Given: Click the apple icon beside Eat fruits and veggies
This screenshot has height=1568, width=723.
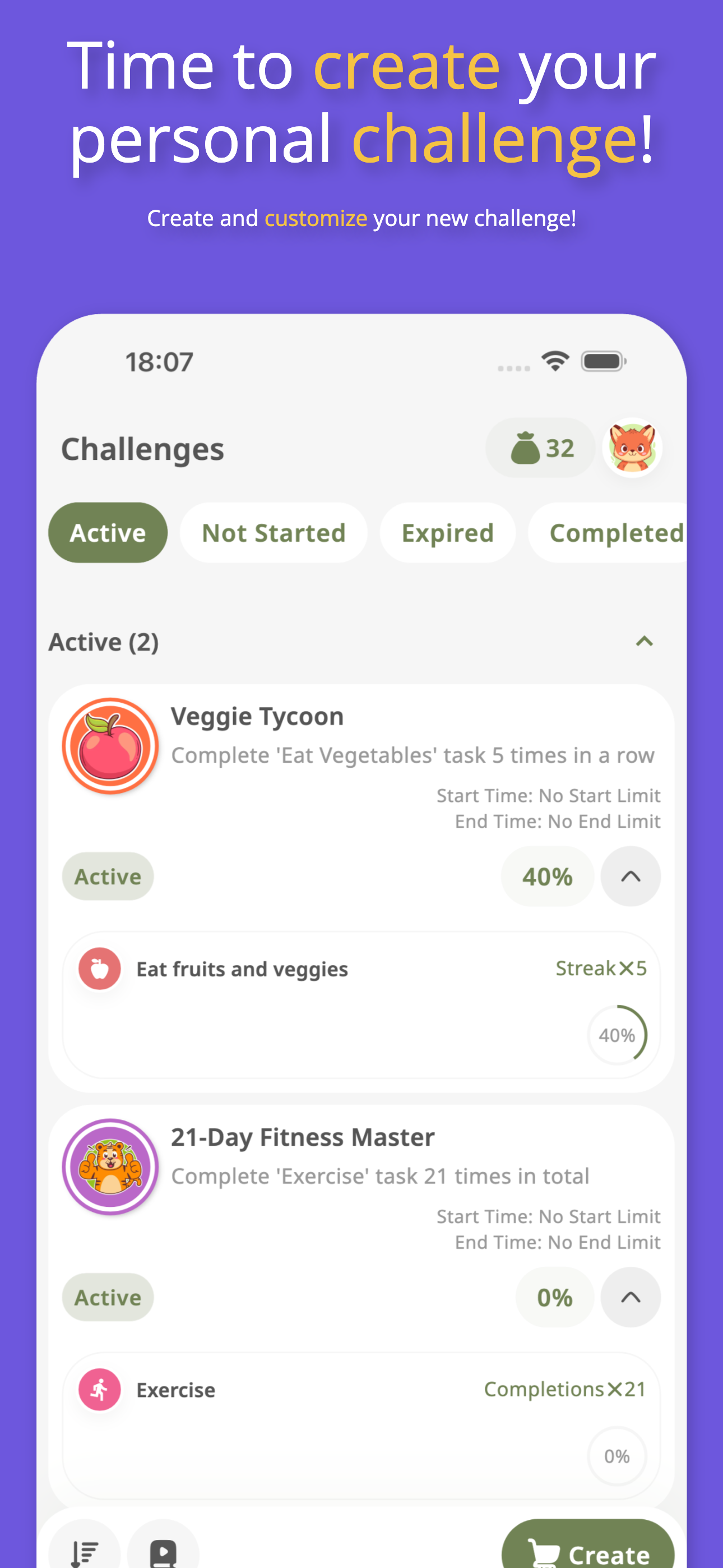Looking at the screenshot, I should tap(99, 968).
